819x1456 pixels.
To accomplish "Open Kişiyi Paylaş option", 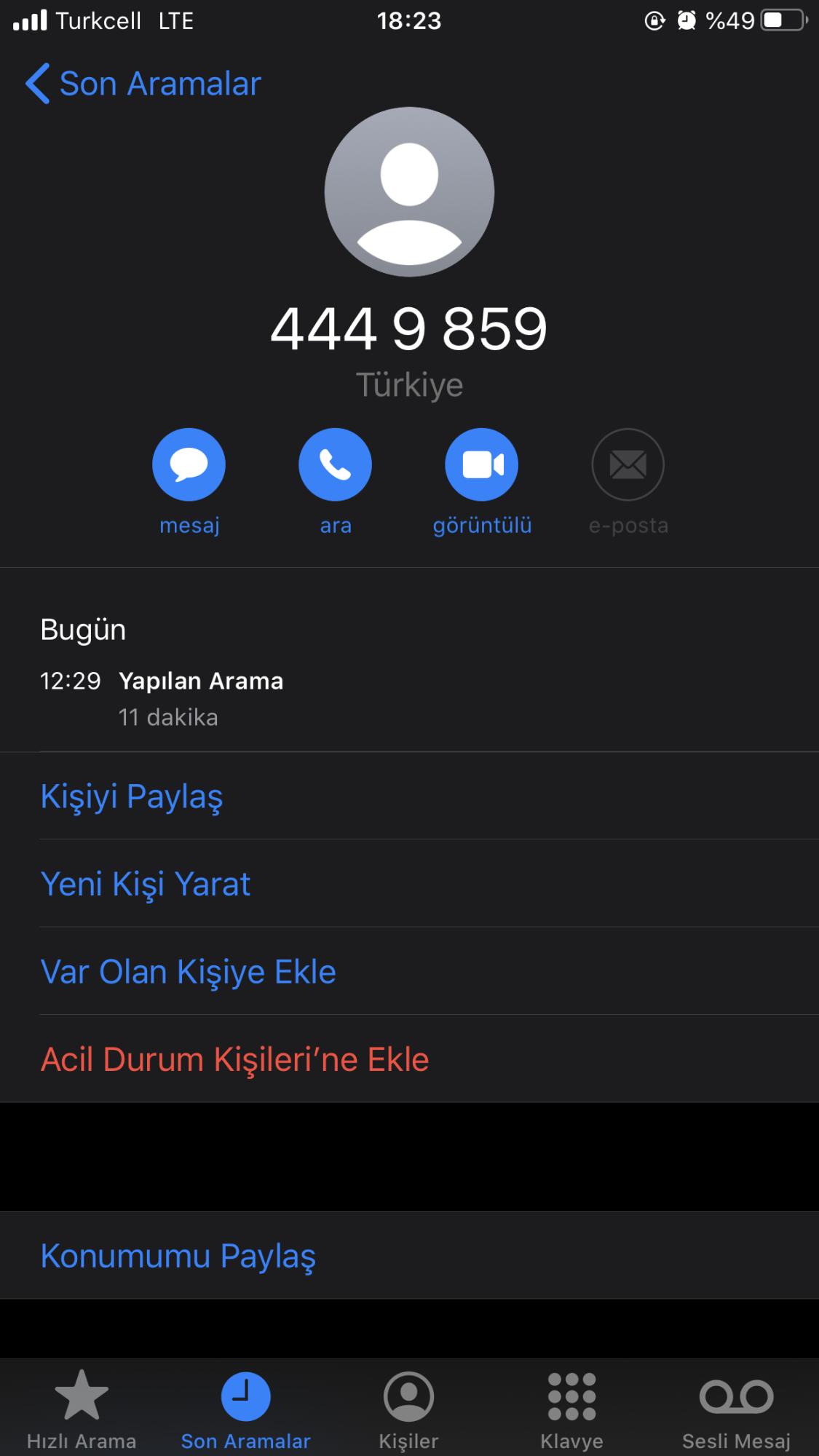I will pyautogui.click(x=409, y=796).
